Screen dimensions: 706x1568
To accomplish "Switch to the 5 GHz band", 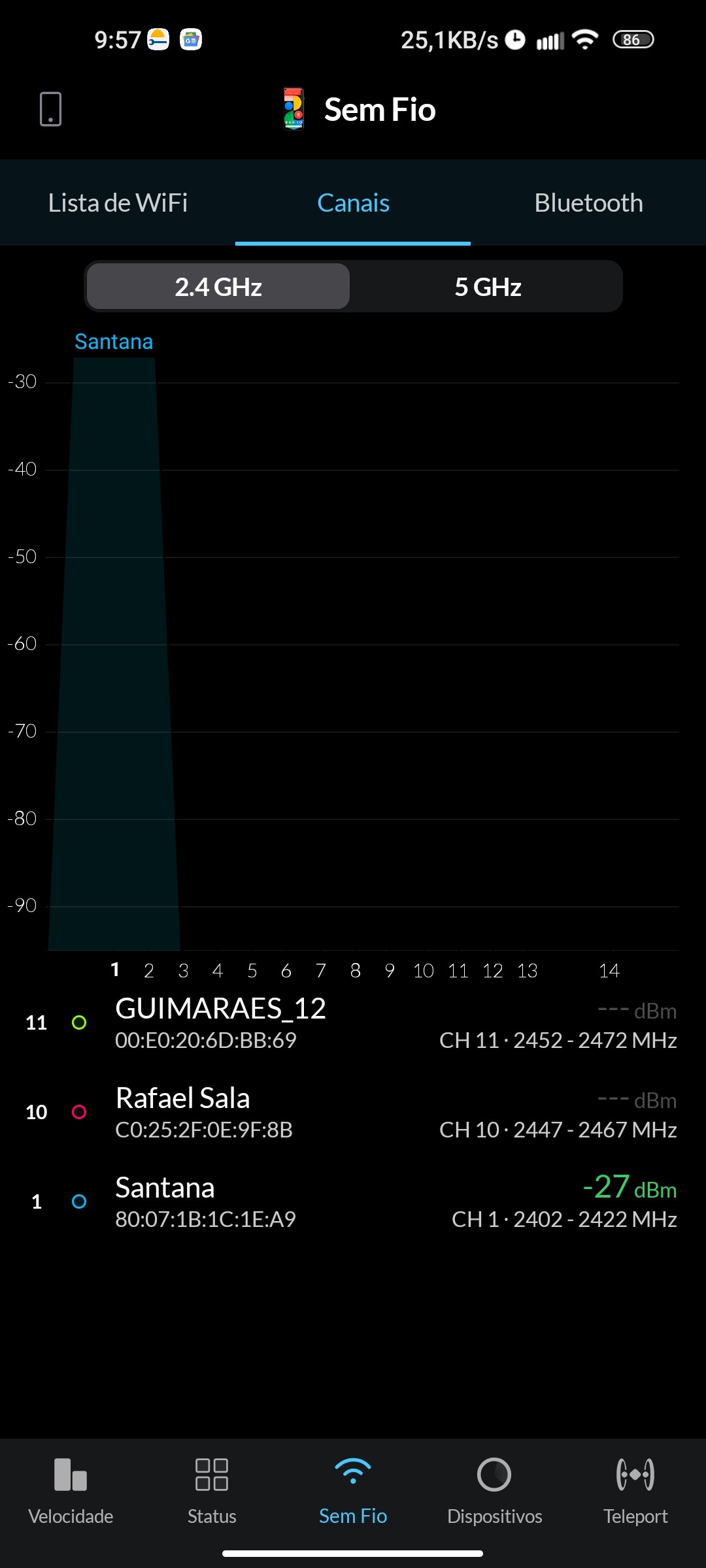I will point(488,287).
